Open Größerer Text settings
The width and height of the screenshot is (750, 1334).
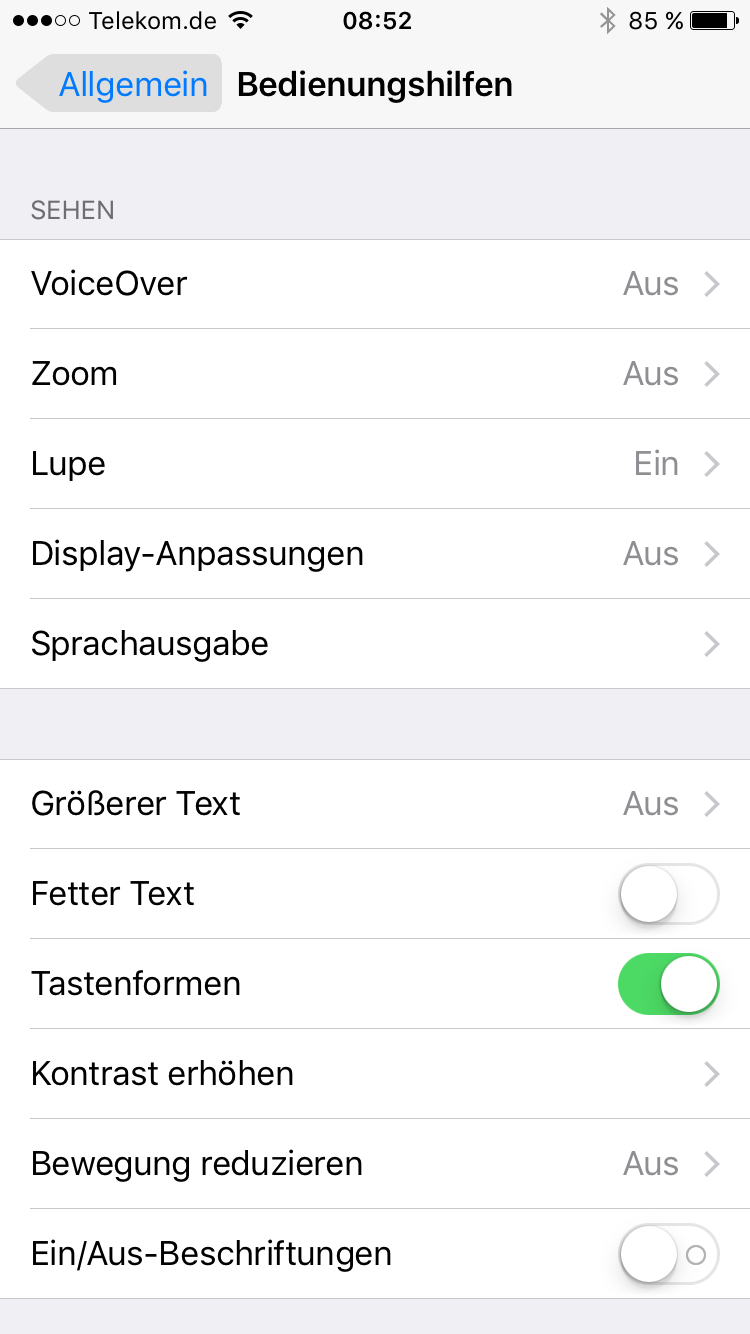pos(375,804)
